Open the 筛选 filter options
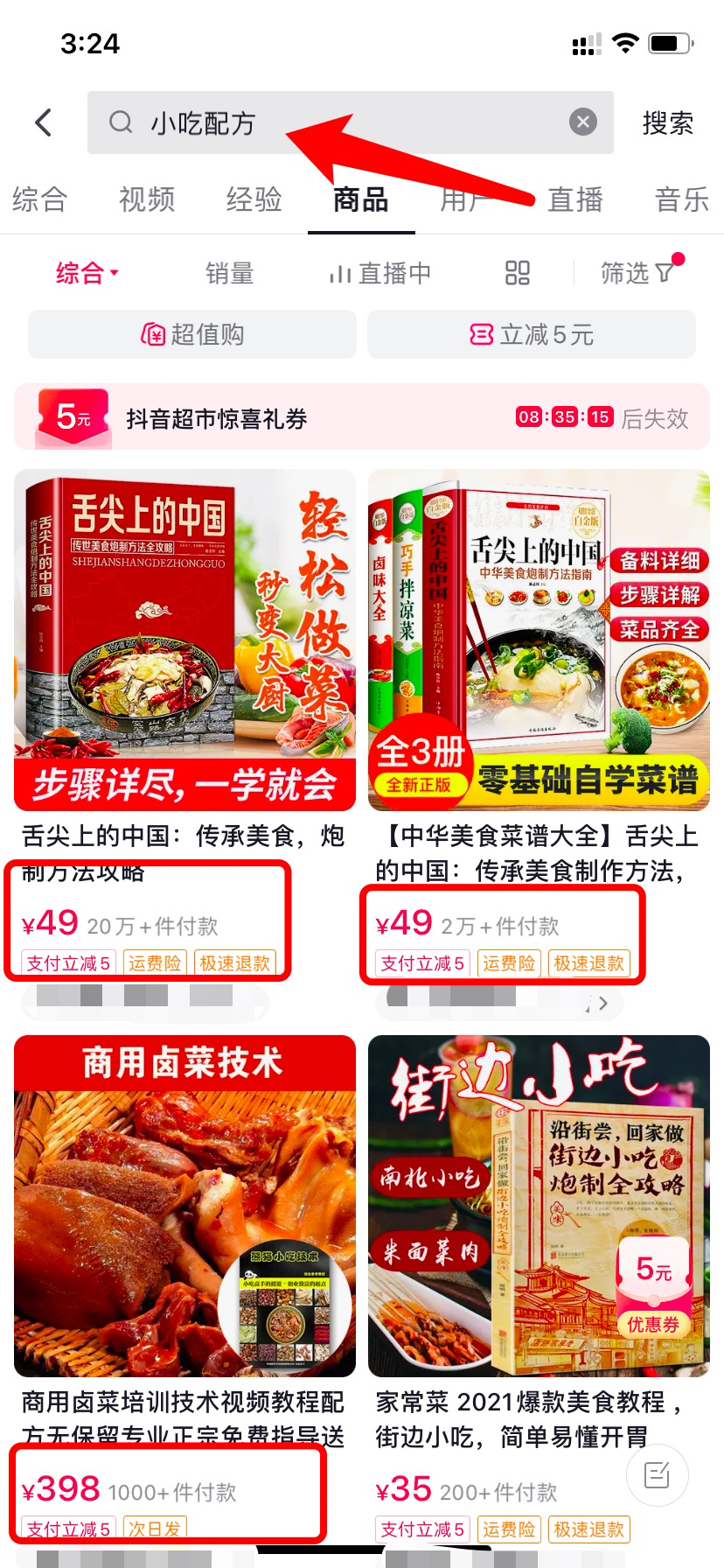Viewport: 724px width, 1568px height. coord(638,273)
